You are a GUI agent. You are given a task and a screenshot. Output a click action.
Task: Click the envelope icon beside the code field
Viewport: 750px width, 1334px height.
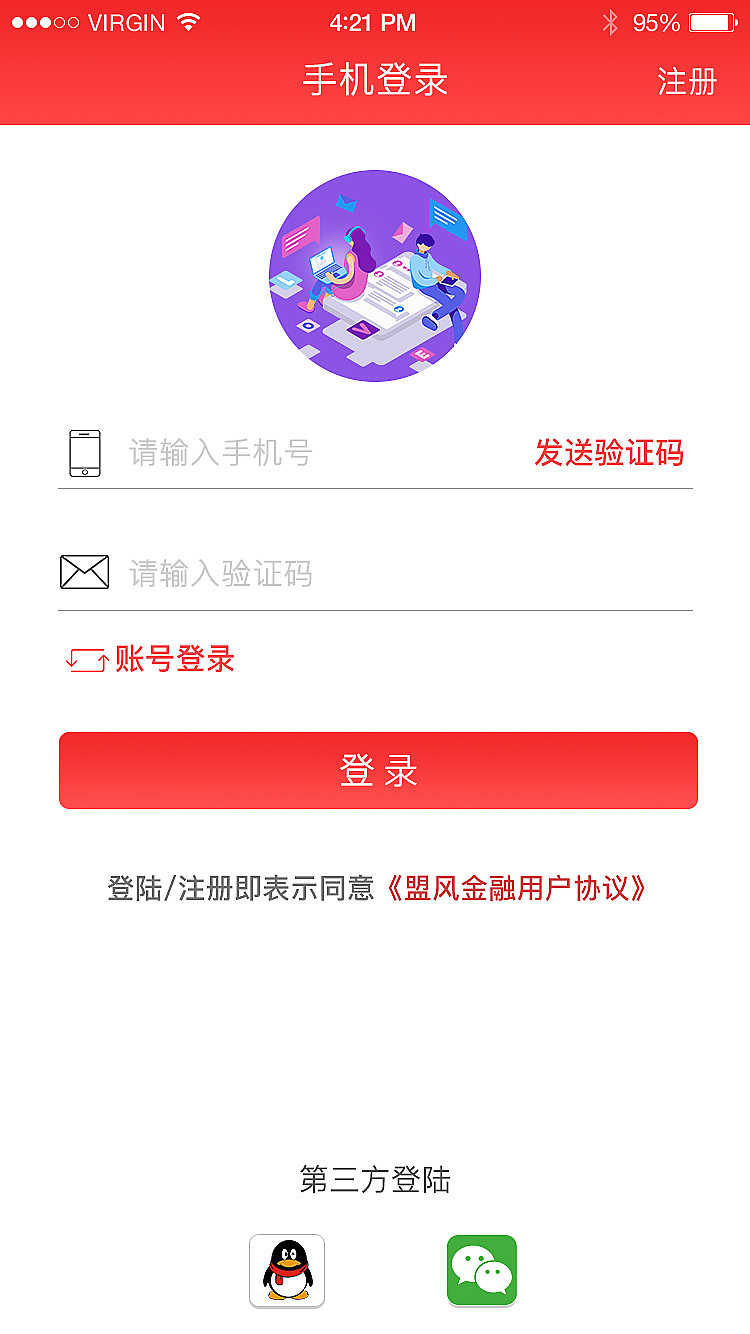[x=85, y=572]
